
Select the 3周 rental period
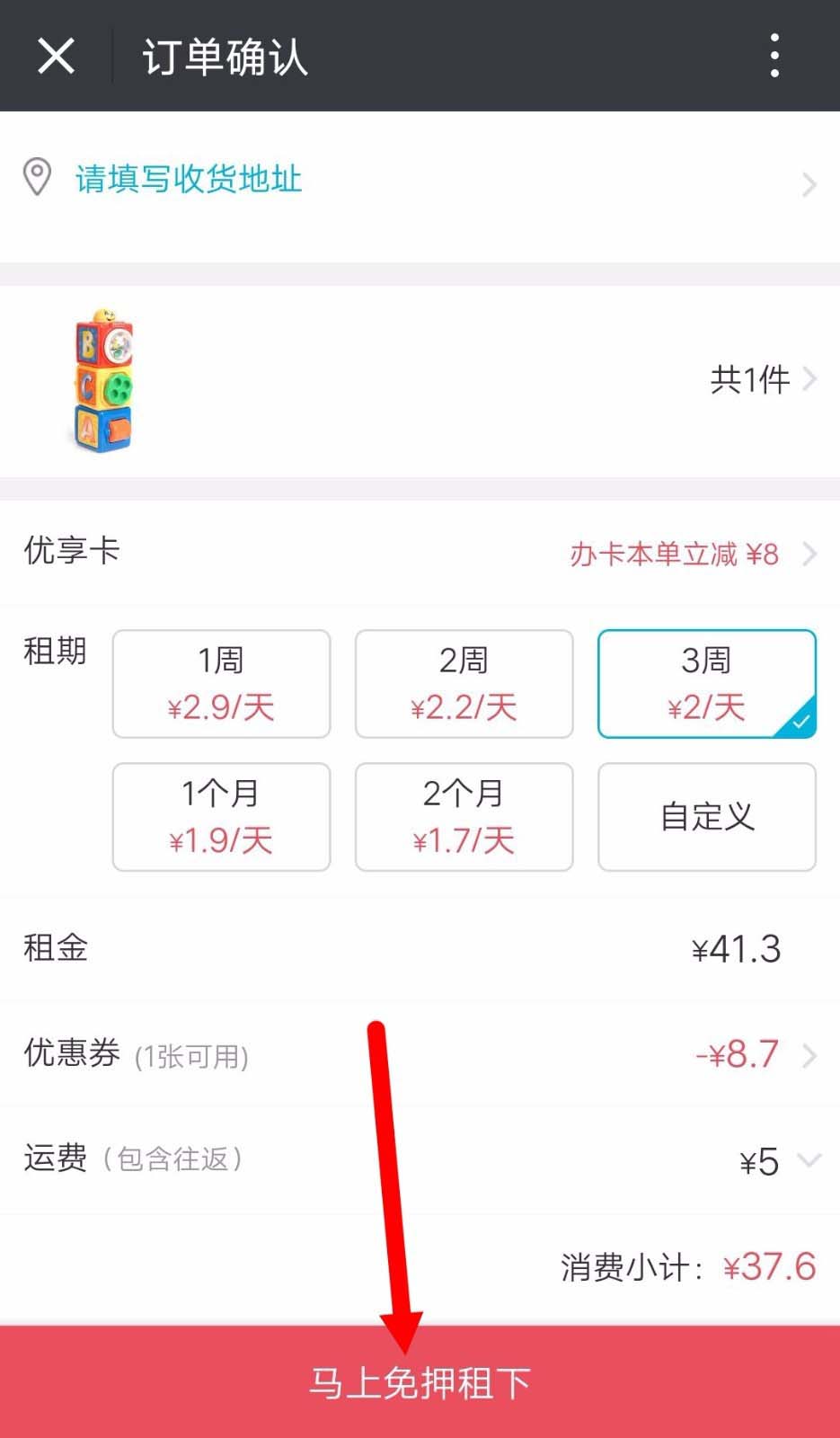coord(706,684)
